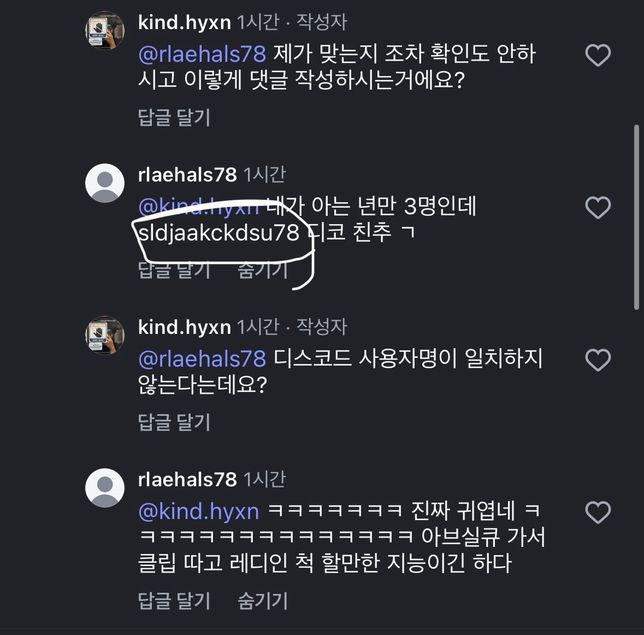
Task: Open rlaehals78's avatar beside the '디코 친추' comment
Action: tap(105, 184)
